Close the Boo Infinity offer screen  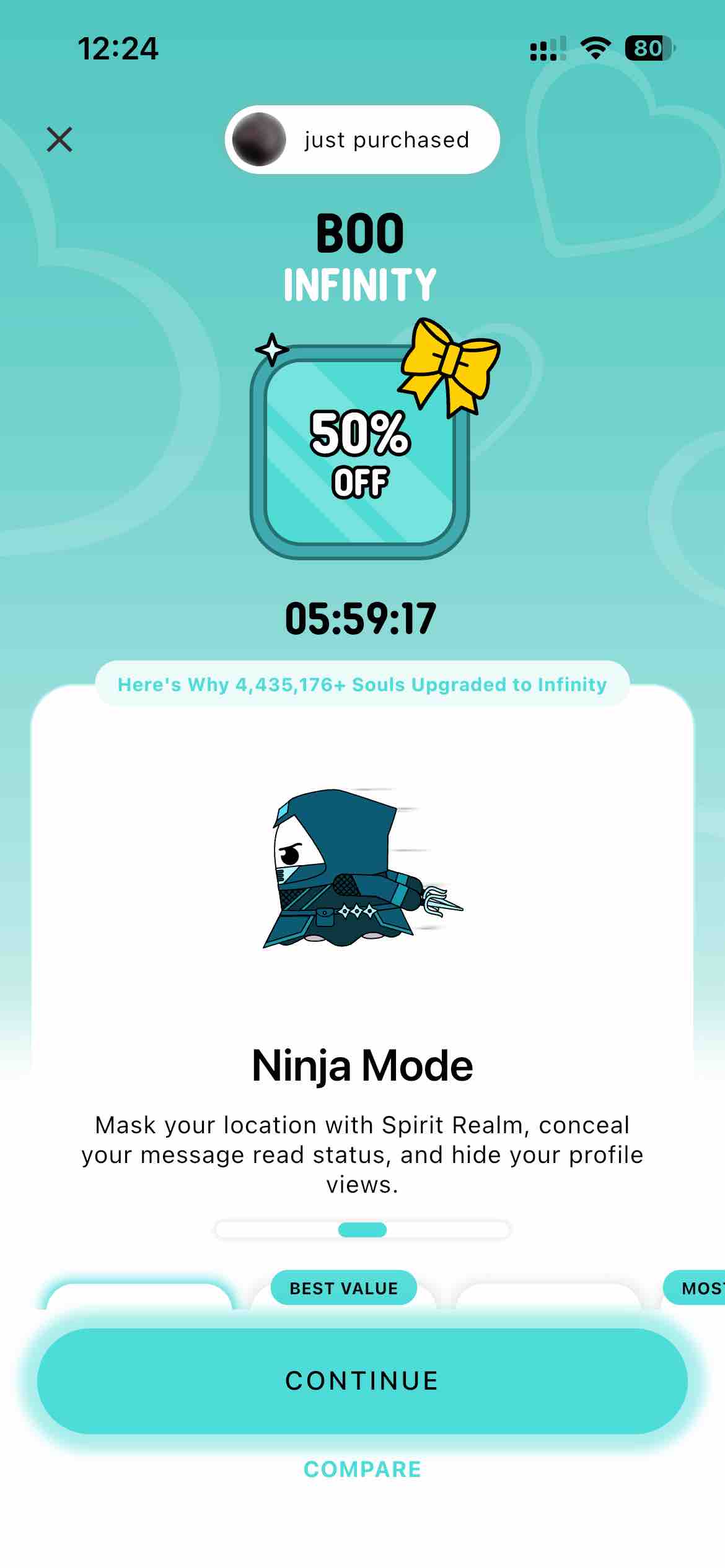pyautogui.click(x=59, y=139)
